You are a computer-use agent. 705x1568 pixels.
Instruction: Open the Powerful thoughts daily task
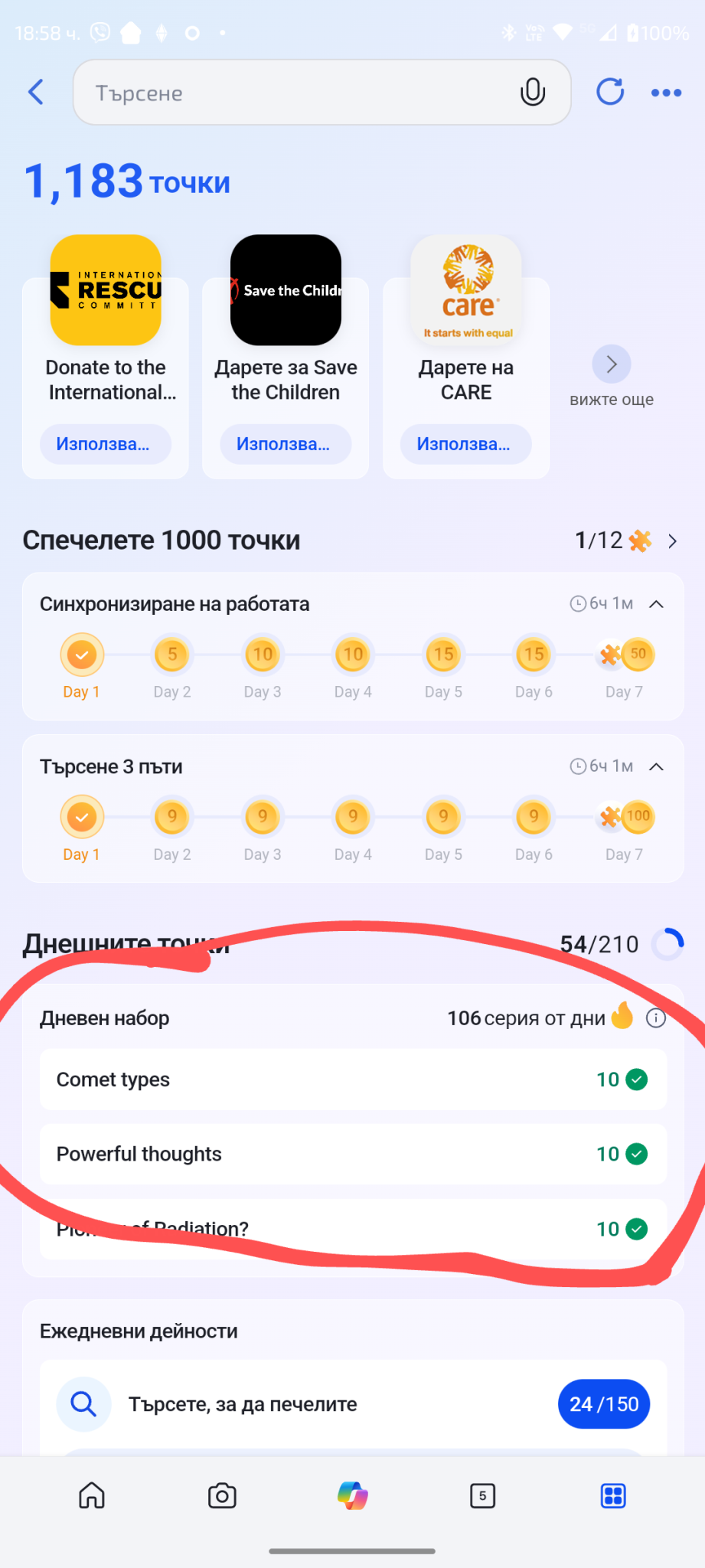point(353,1154)
